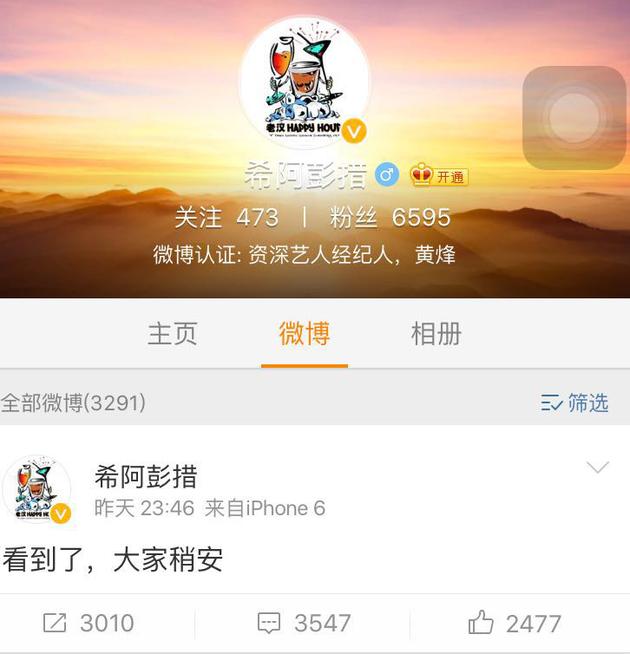Select the 微博 tab

304,334
